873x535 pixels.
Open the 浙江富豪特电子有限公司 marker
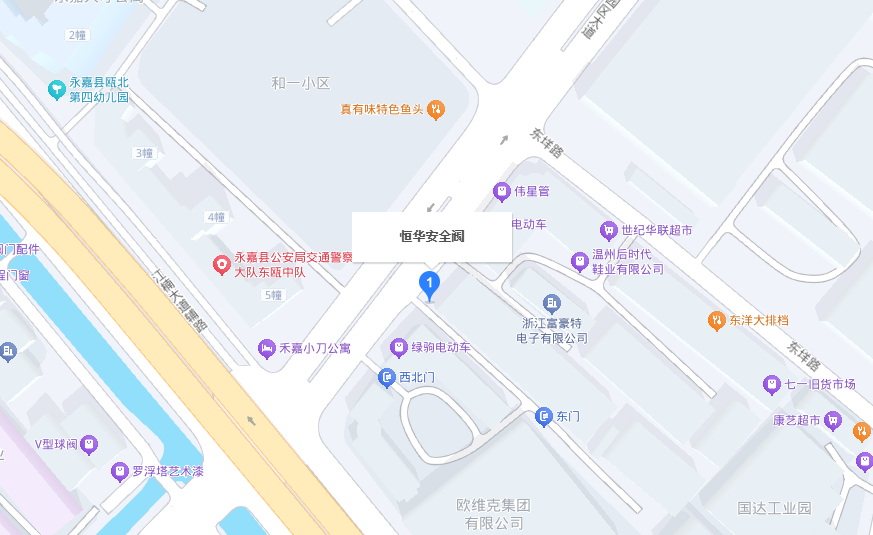(x=551, y=302)
